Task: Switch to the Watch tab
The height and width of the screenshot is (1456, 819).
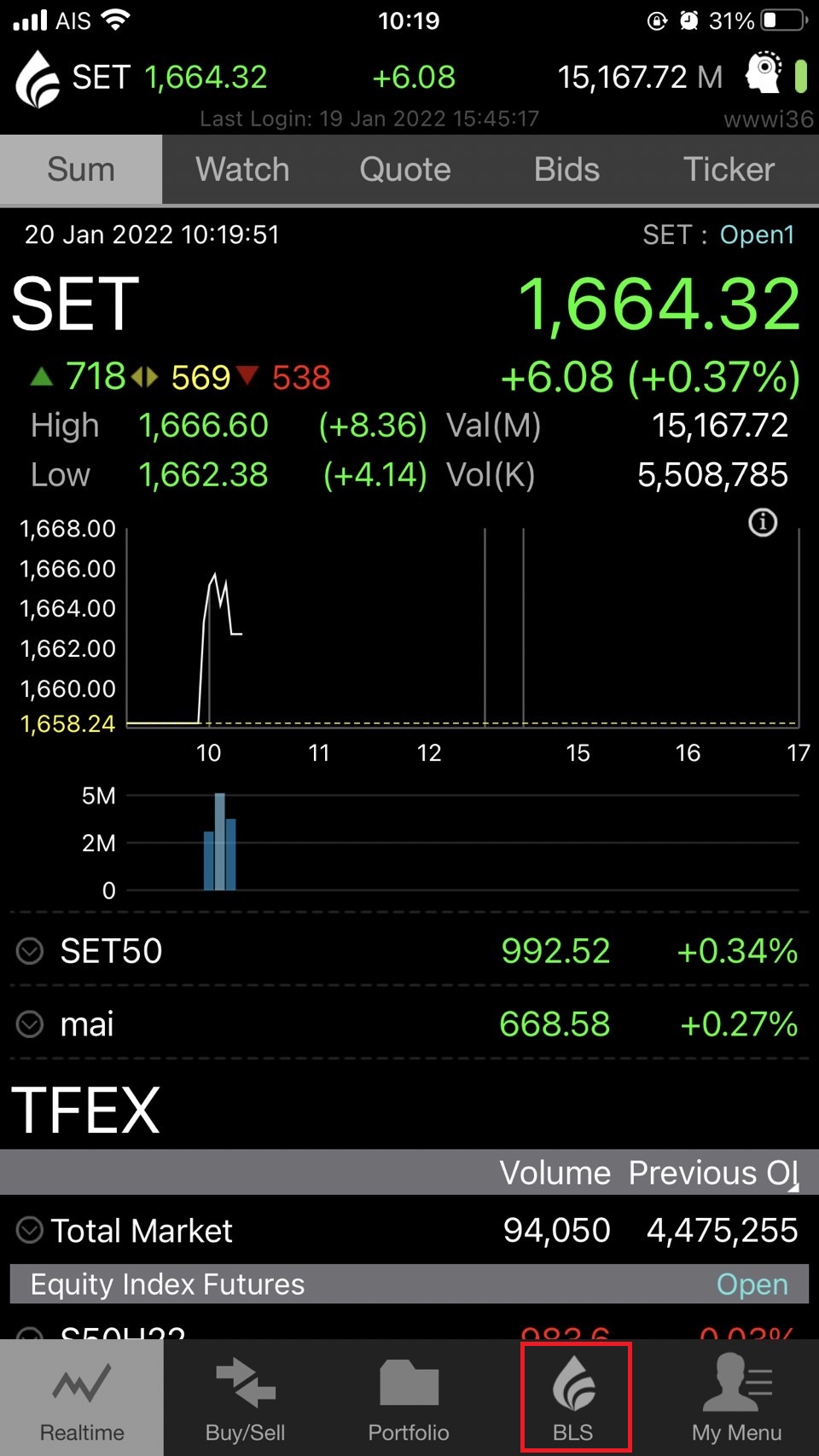Action: [x=242, y=170]
